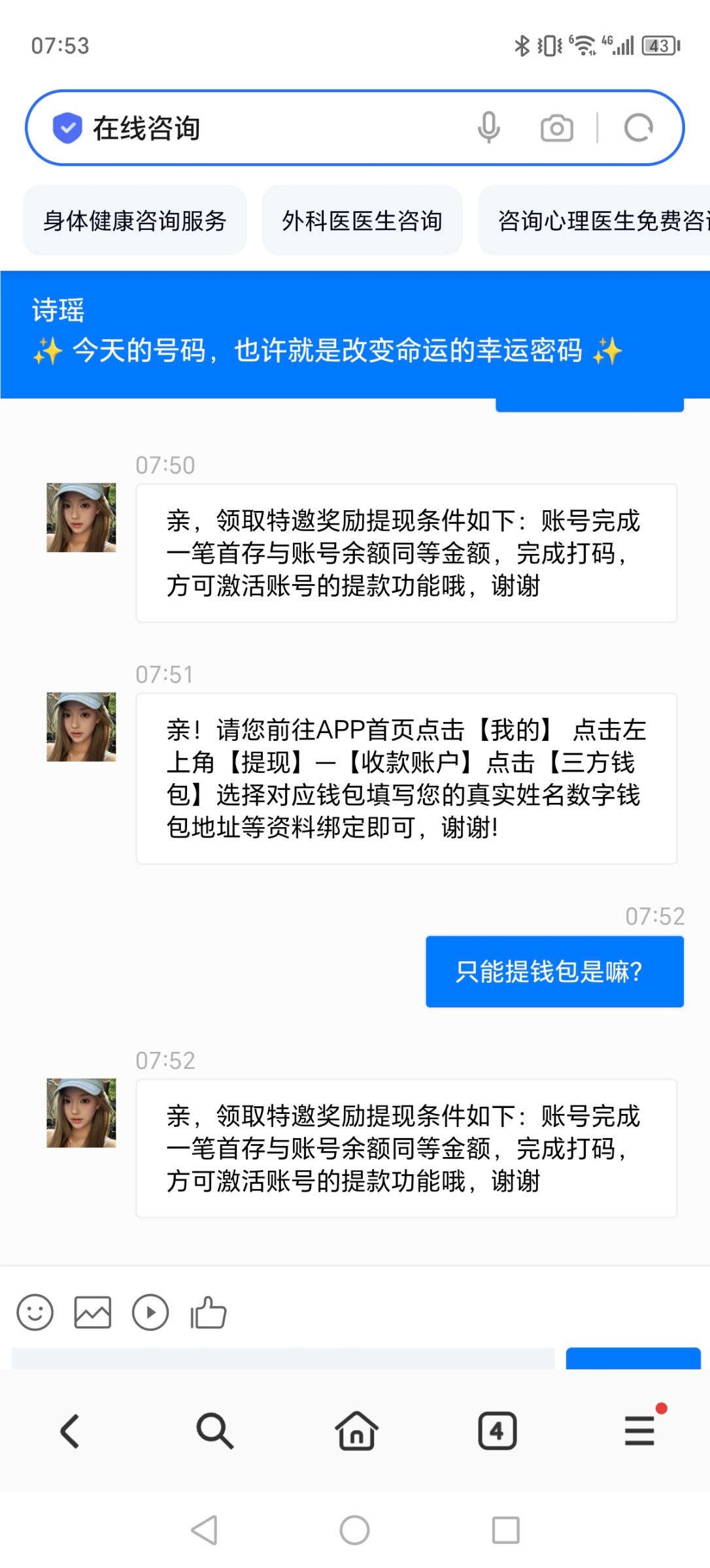Viewport: 710px width, 1568px height.
Task: Open browser search from the bottom bar
Action: pyautogui.click(x=214, y=1431)
